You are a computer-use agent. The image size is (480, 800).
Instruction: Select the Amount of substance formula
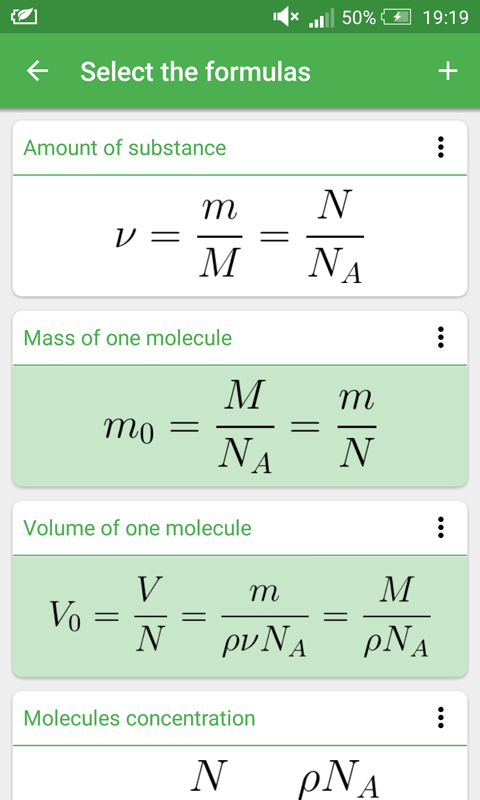tap(240, 236)
